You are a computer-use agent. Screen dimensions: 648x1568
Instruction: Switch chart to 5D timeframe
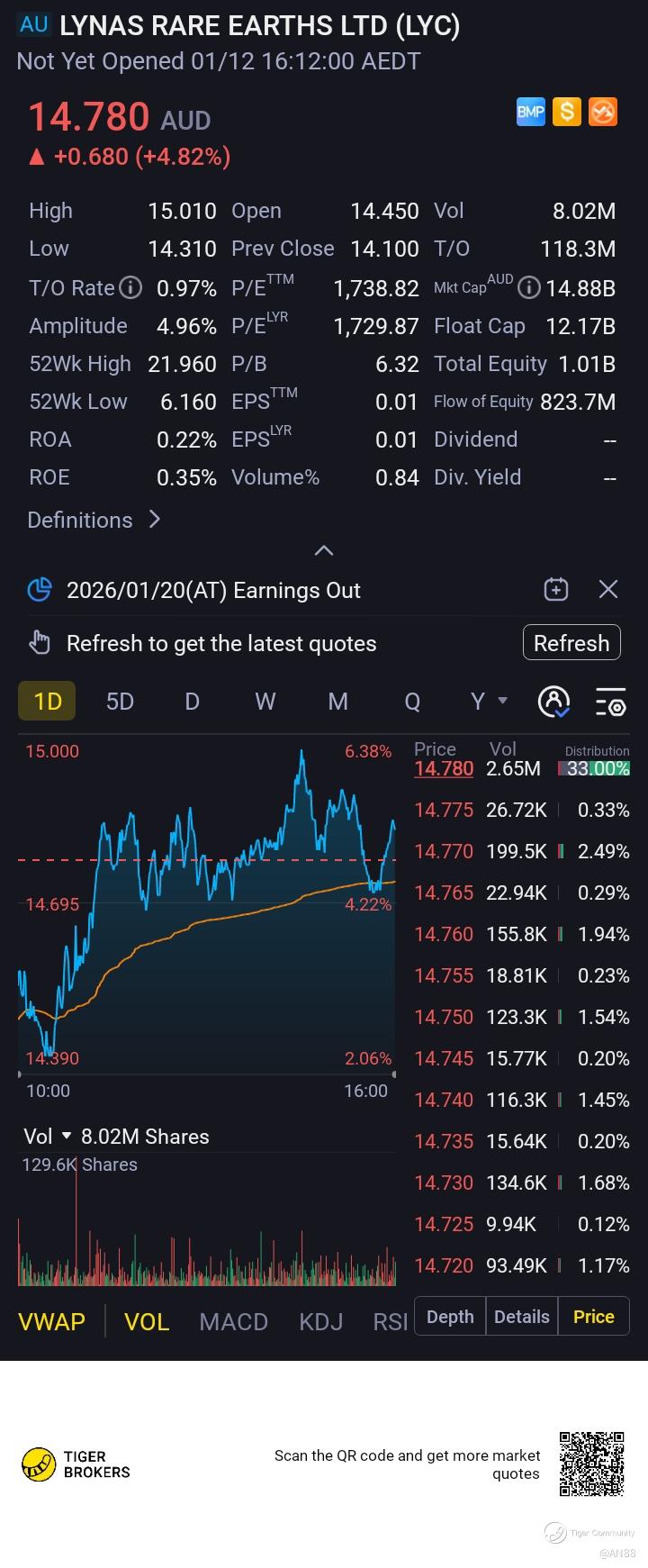click(x=120, y=701)
